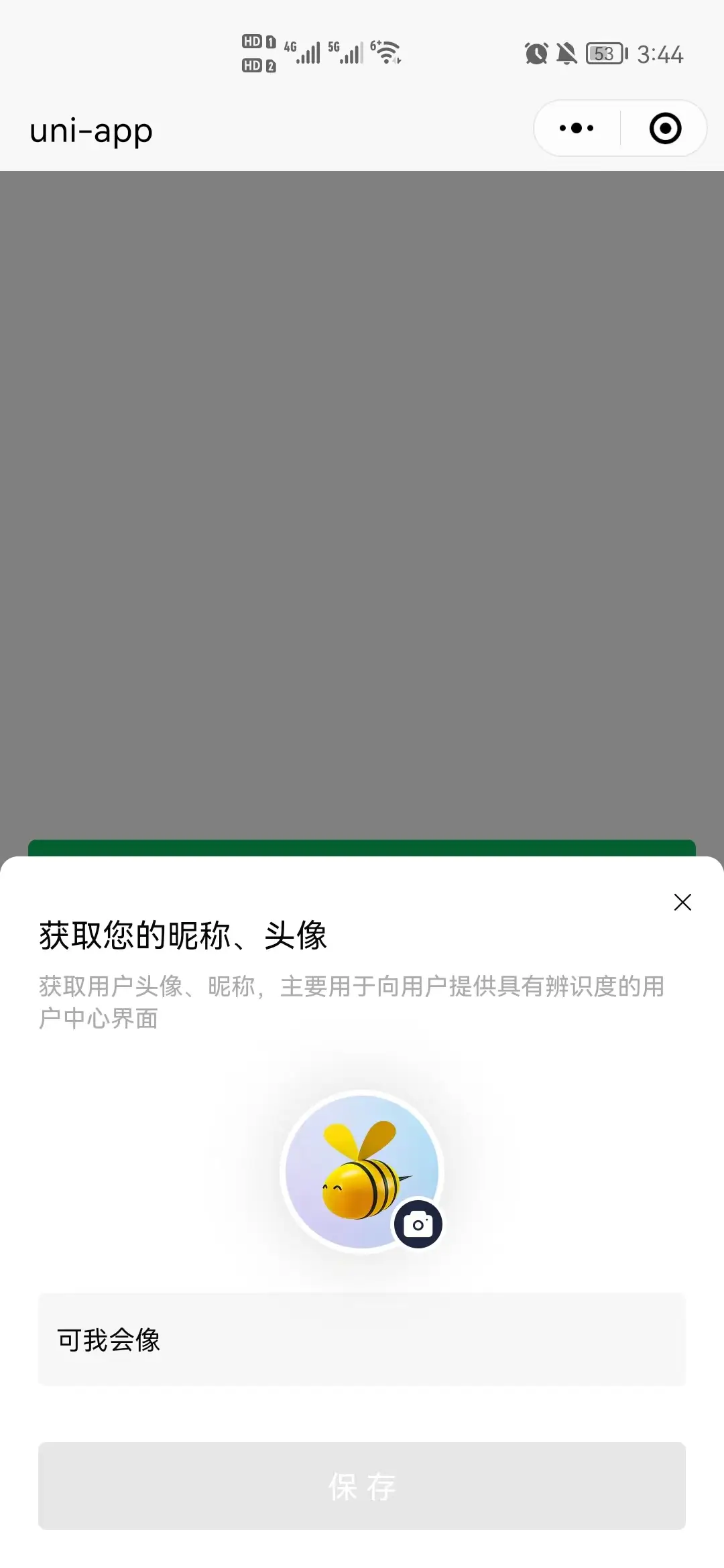Edit the nickname field 可我会像
The width and height of the screenshot is (724, 1568).
[362, 1340]
